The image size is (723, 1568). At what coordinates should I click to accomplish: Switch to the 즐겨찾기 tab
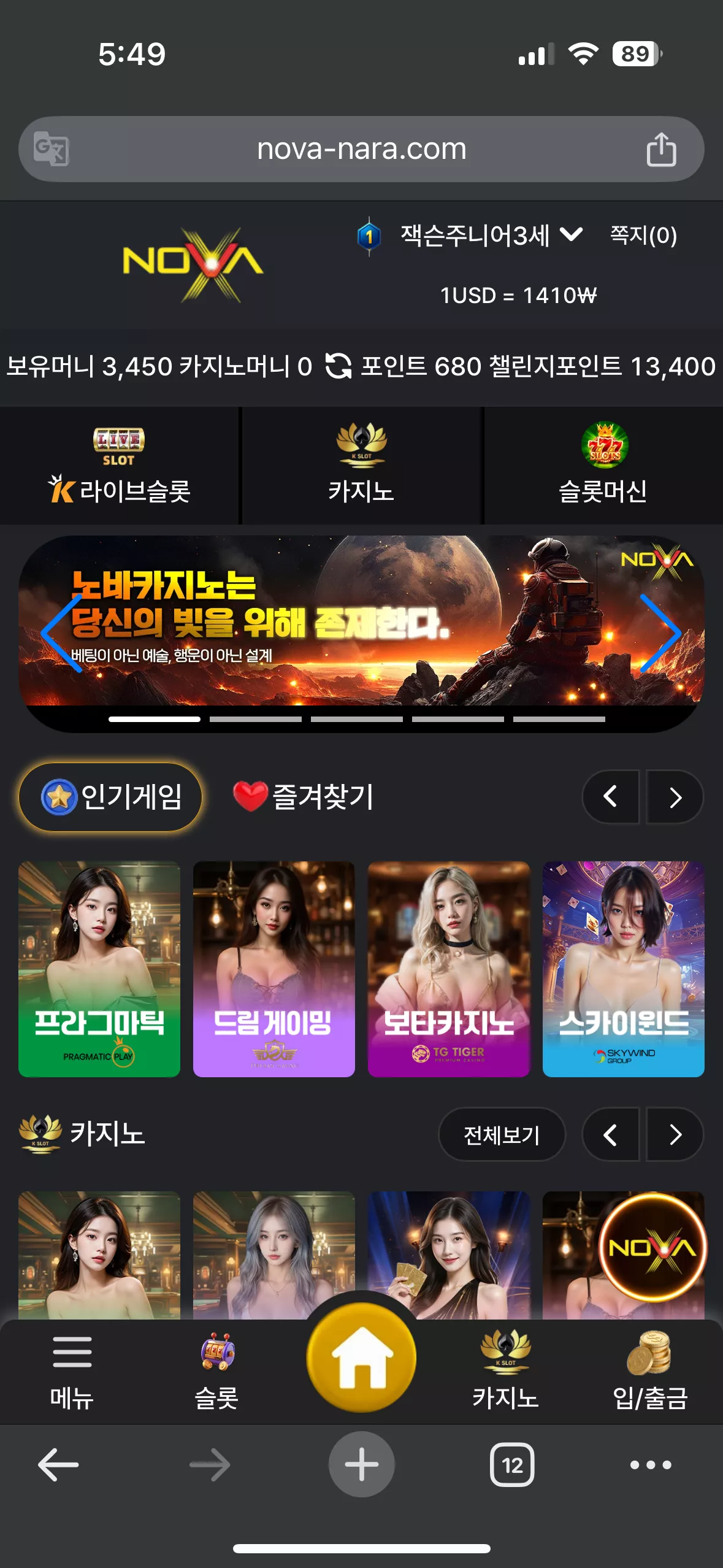point(304,796)
